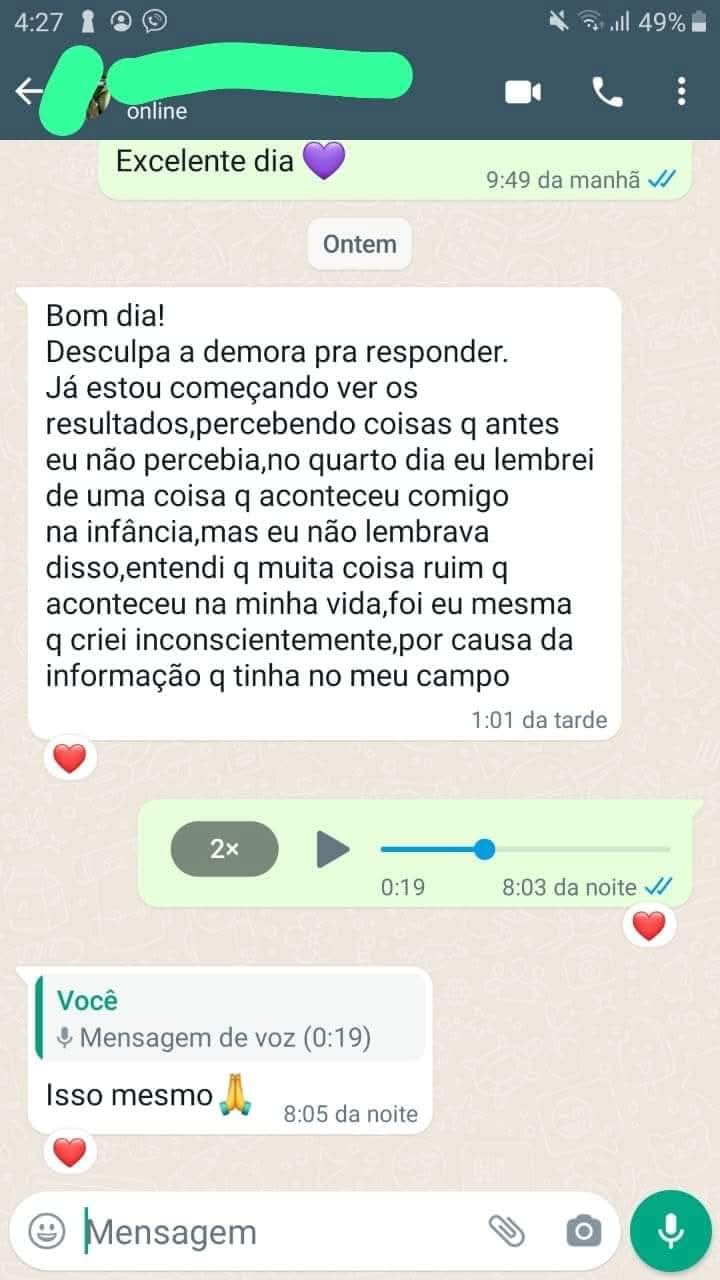Open the overflow menu
The width and height of the screenshot is (720, 1280).
(x=681, y=93)
